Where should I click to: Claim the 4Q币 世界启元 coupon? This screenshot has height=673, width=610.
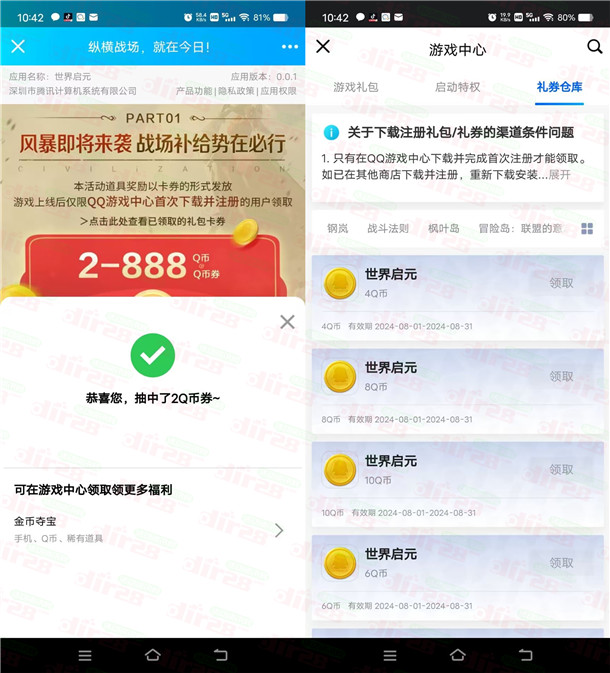pos(562,283)
